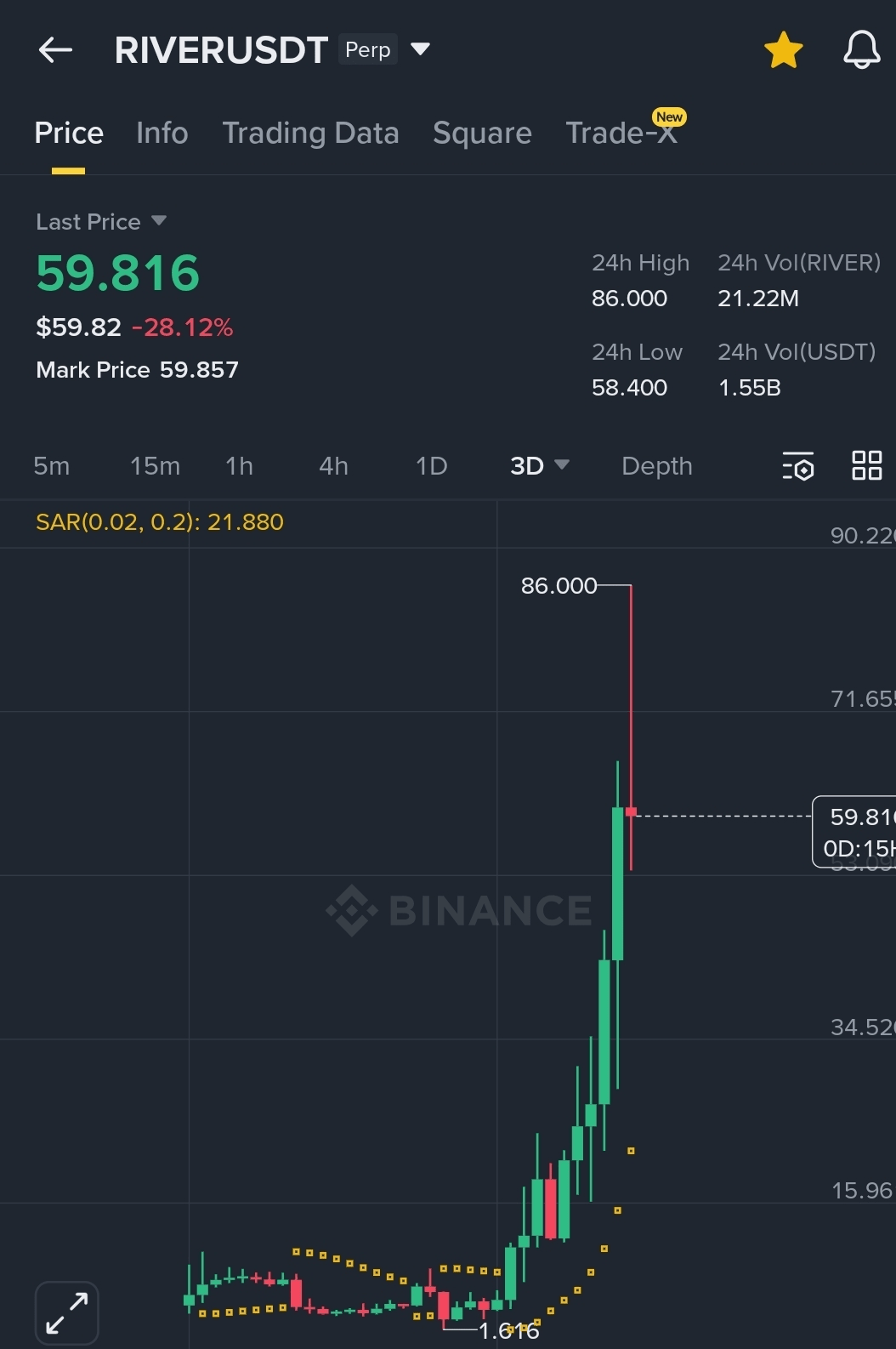Open the Trade-X tab
The height and width of the screenshot is (1349, 896).
tap(621, 134)
